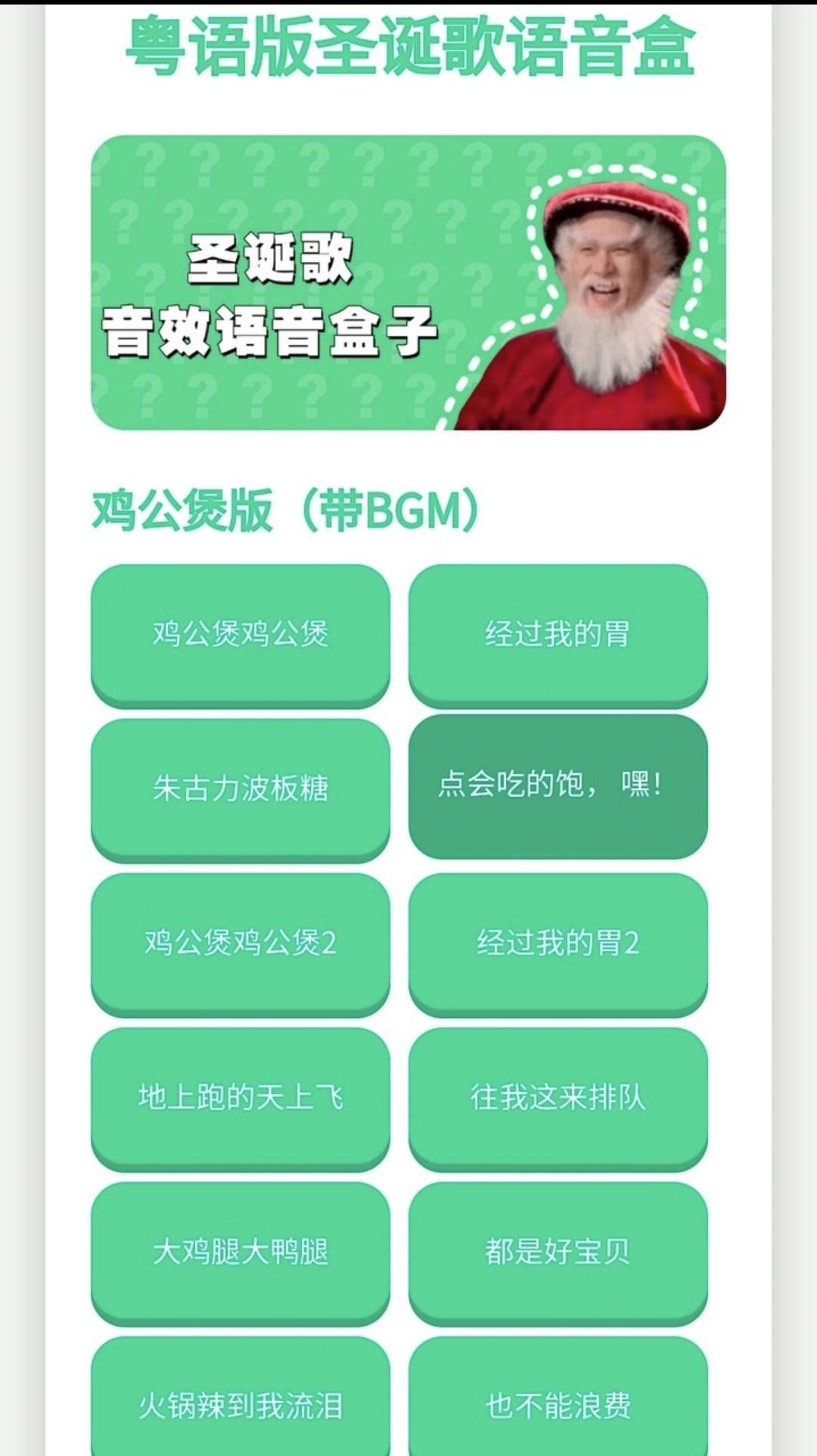
Task: Tap the 点会吃的饱，嘿! button
Action: click(558, 785)
